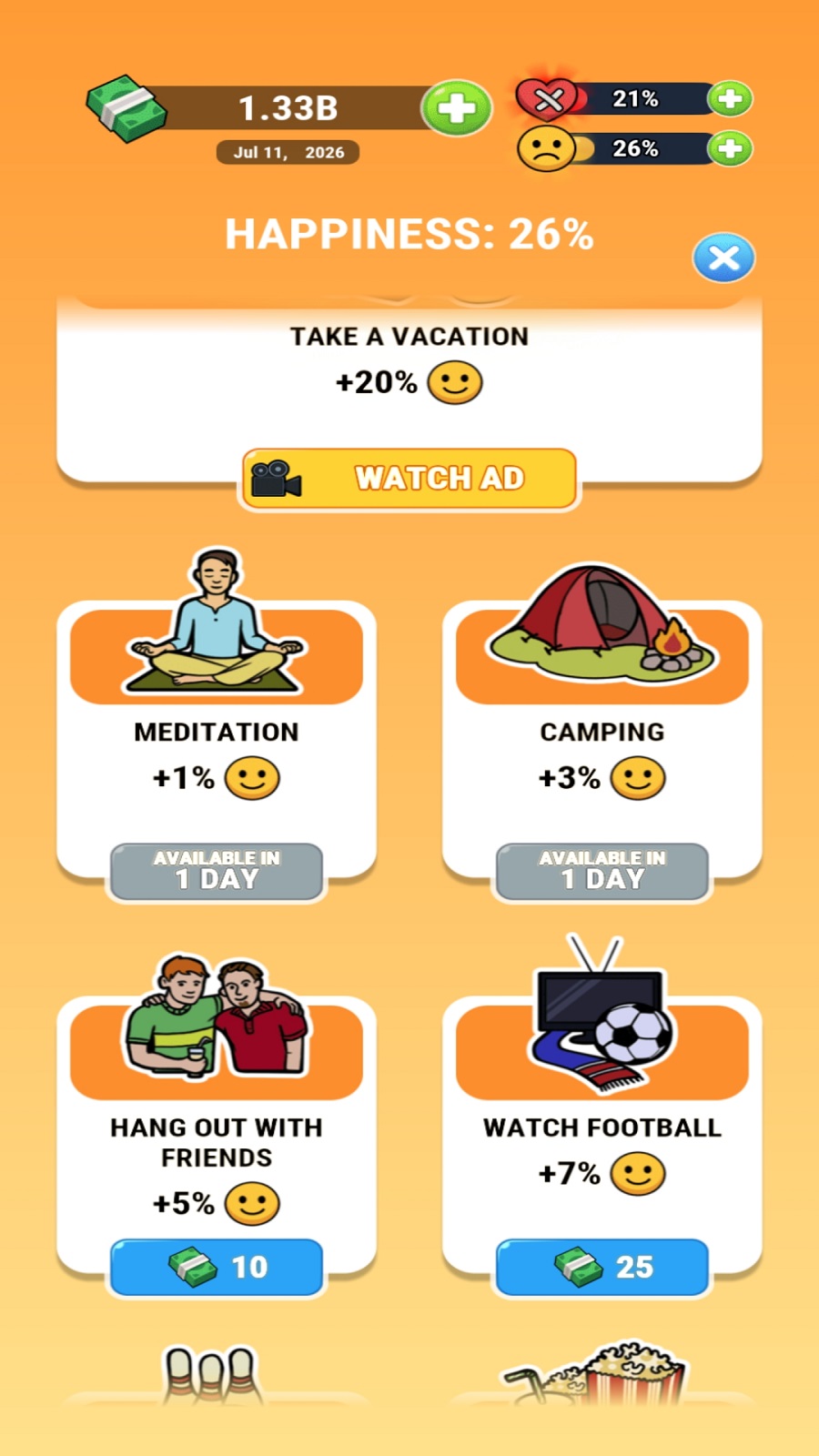
Task: Close the happiness panel
Action: click(723, 258)
